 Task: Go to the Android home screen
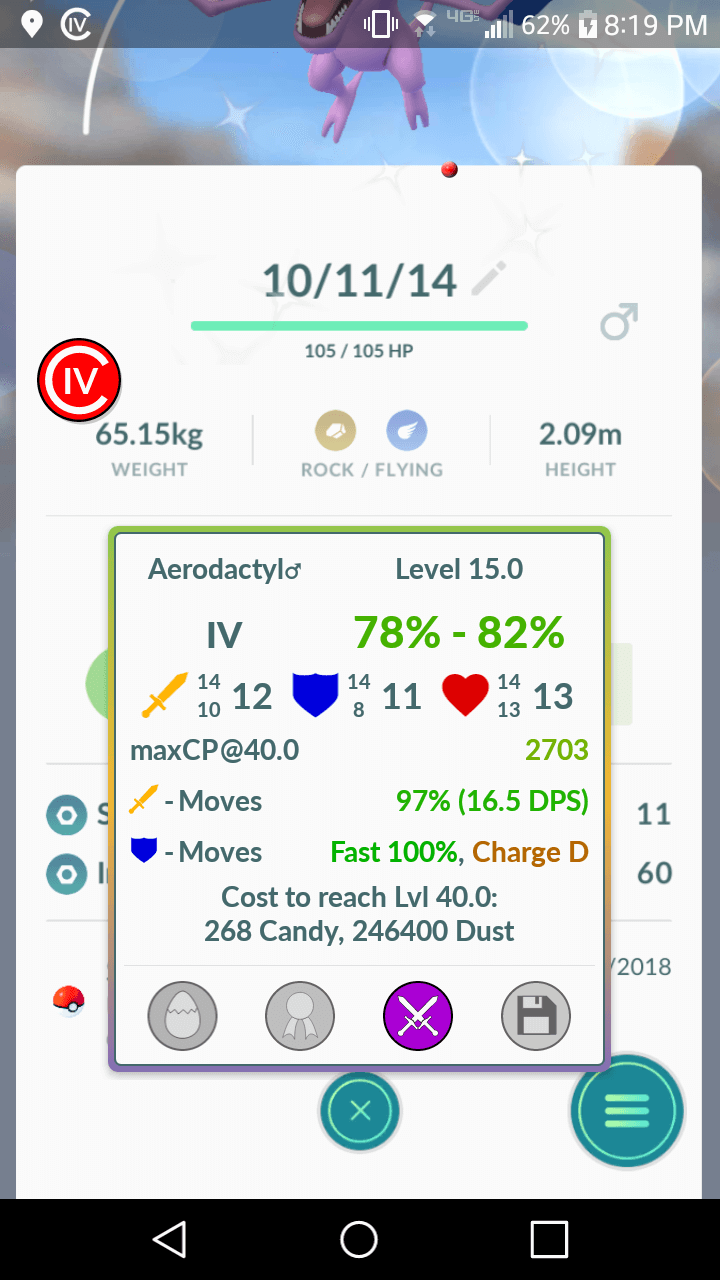pos(359,1239)
